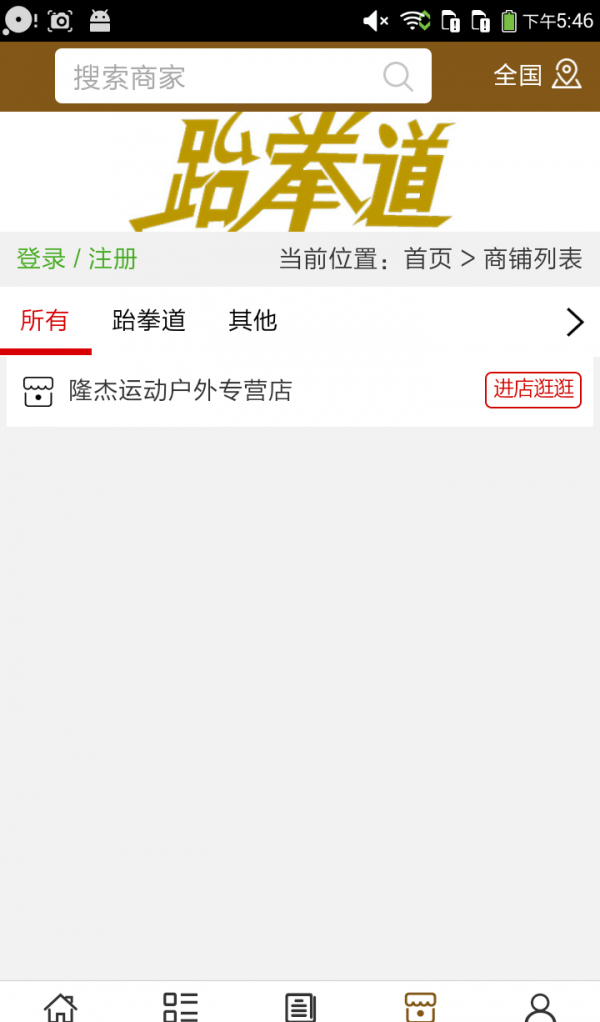Switch to the 其他 tab
The image size is (600, 1022).
pos(252,321)
